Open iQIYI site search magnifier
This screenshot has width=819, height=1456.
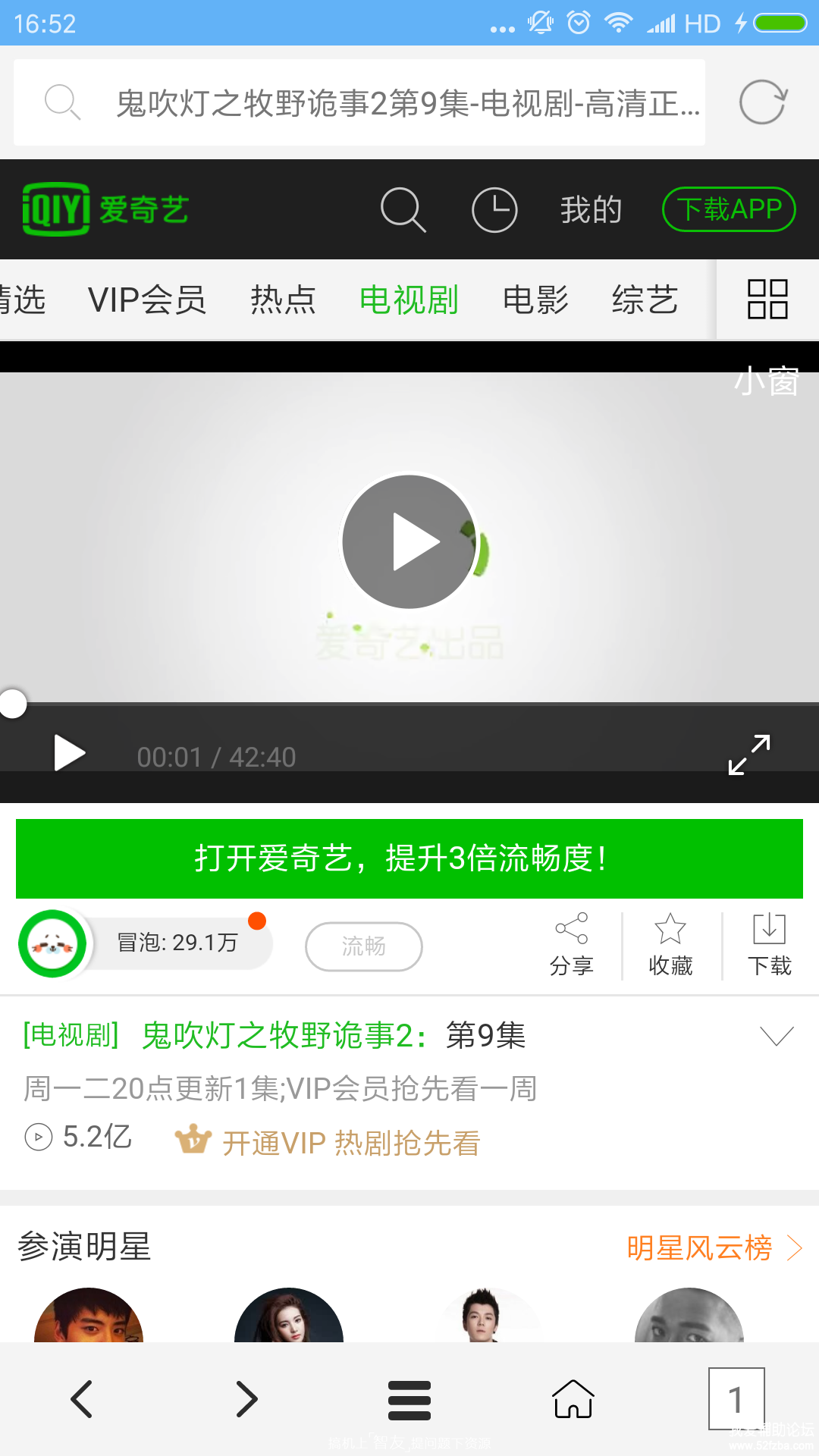coord(403,209)
